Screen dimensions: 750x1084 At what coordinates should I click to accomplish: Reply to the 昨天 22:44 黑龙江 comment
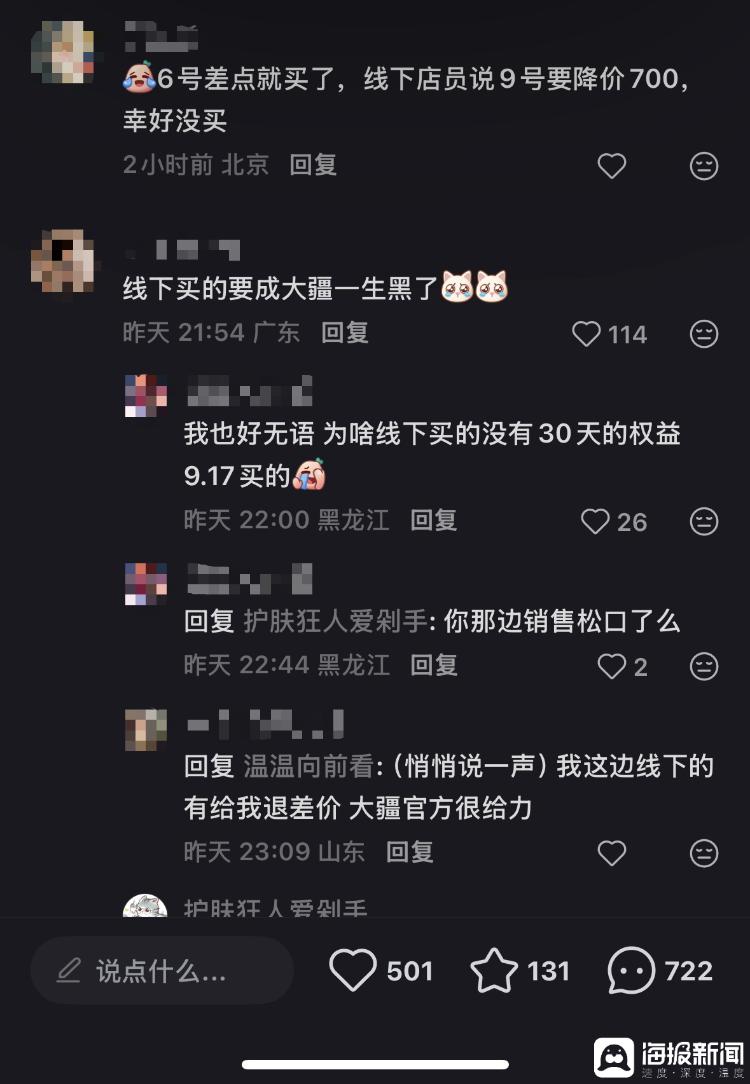tap(434, 665)
